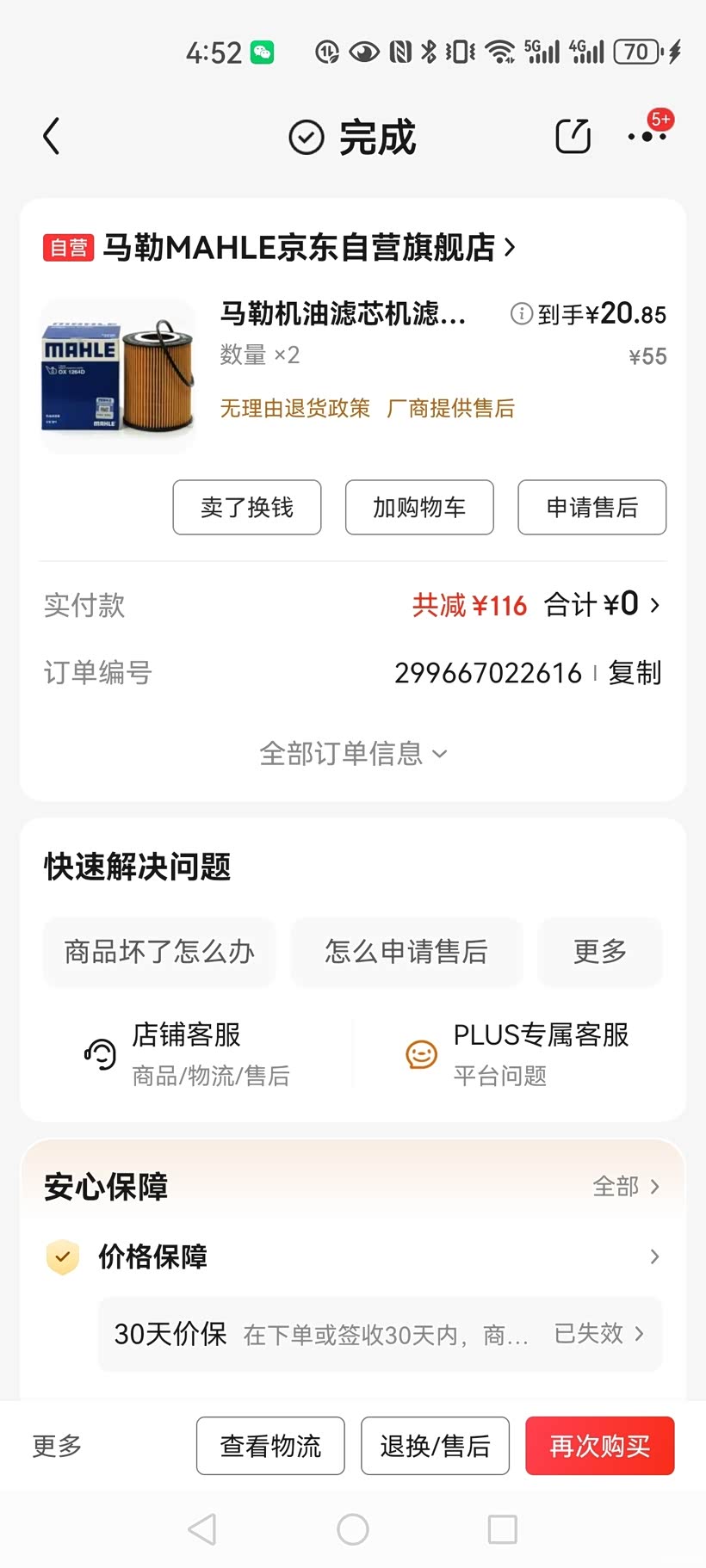Go back from the order page

click(52, 137)
